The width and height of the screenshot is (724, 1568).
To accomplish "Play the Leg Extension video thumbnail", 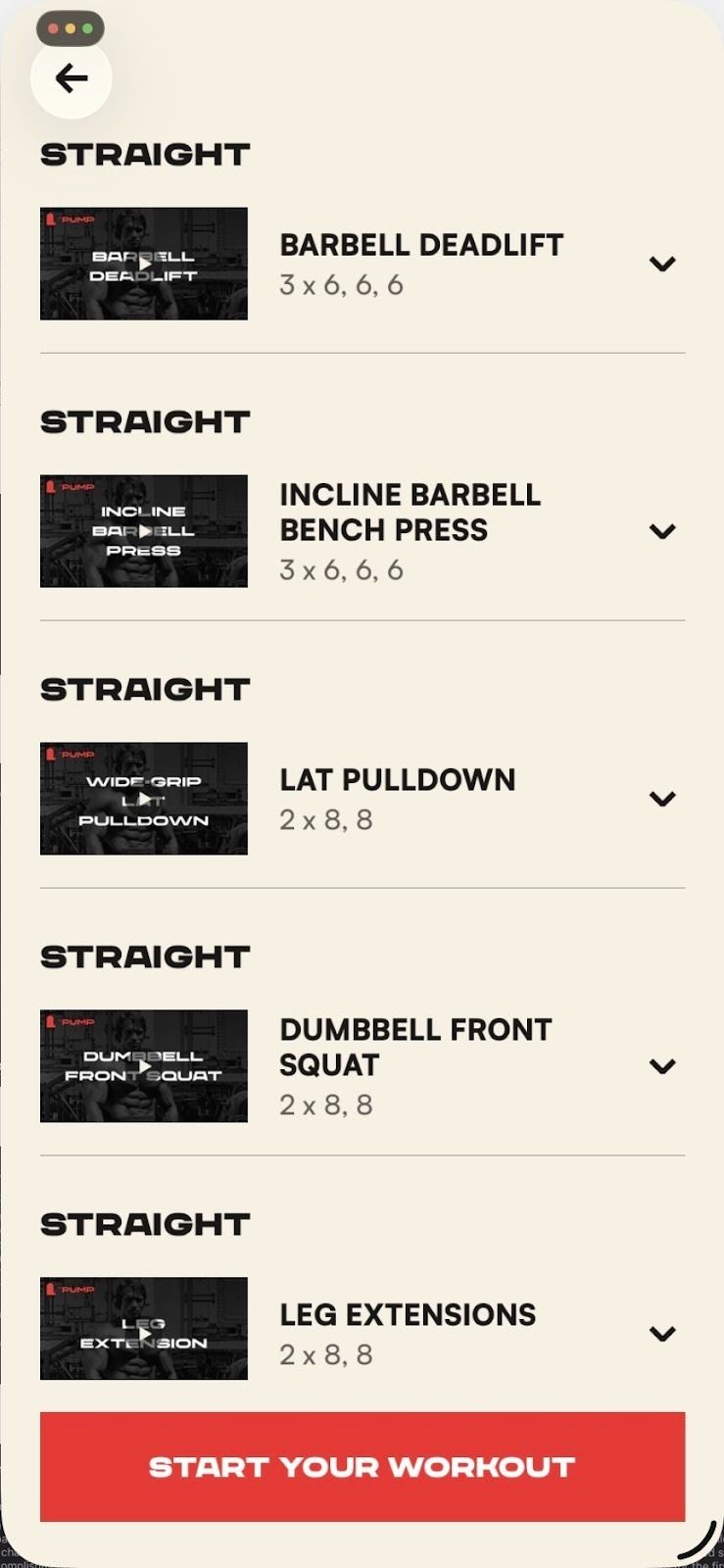I will tap(144, 1332).
